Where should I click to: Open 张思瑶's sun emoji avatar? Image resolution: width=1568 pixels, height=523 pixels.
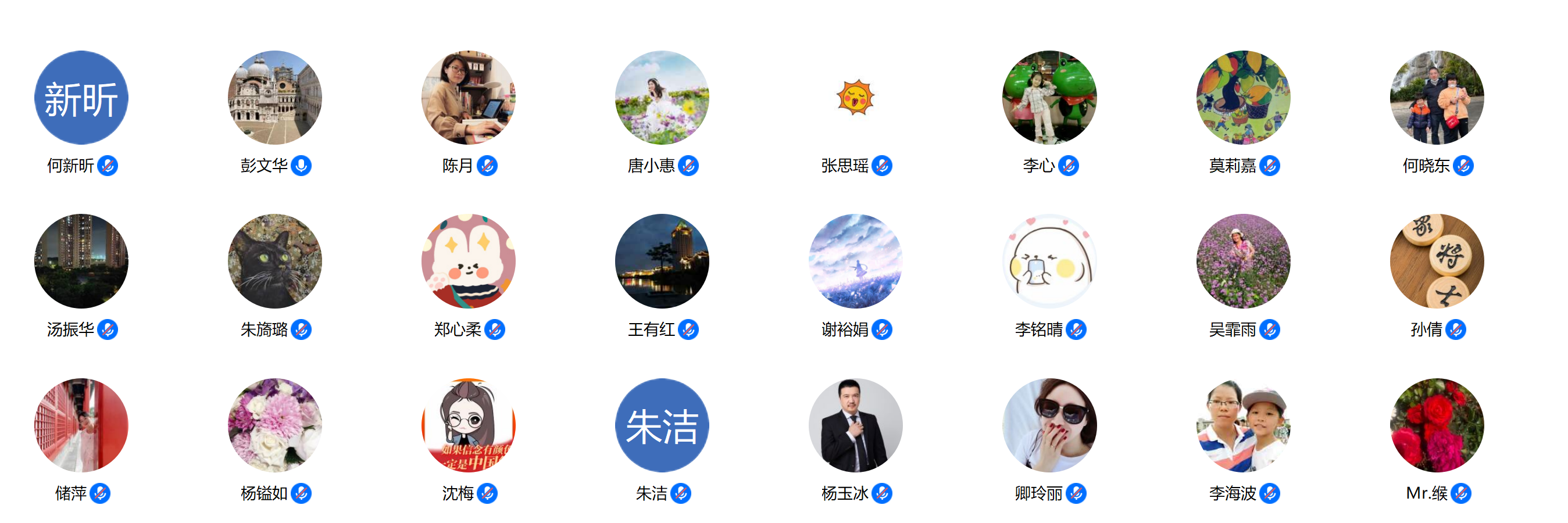coord(855,97)
